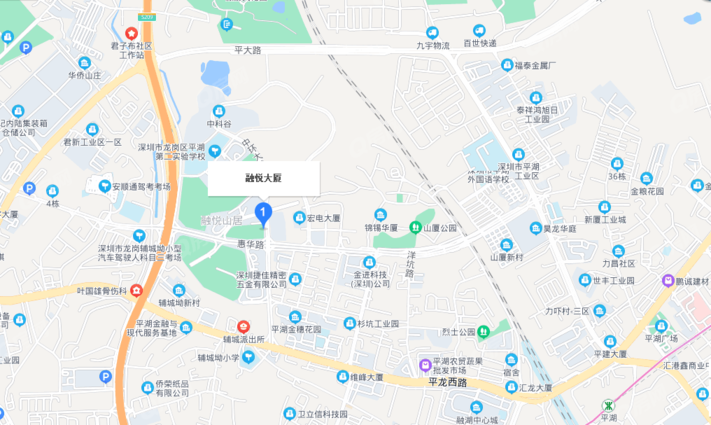The width and height of the screenshot is (711, 425).
Task: Tap the blue marker numbered 1
Action: 263,213
